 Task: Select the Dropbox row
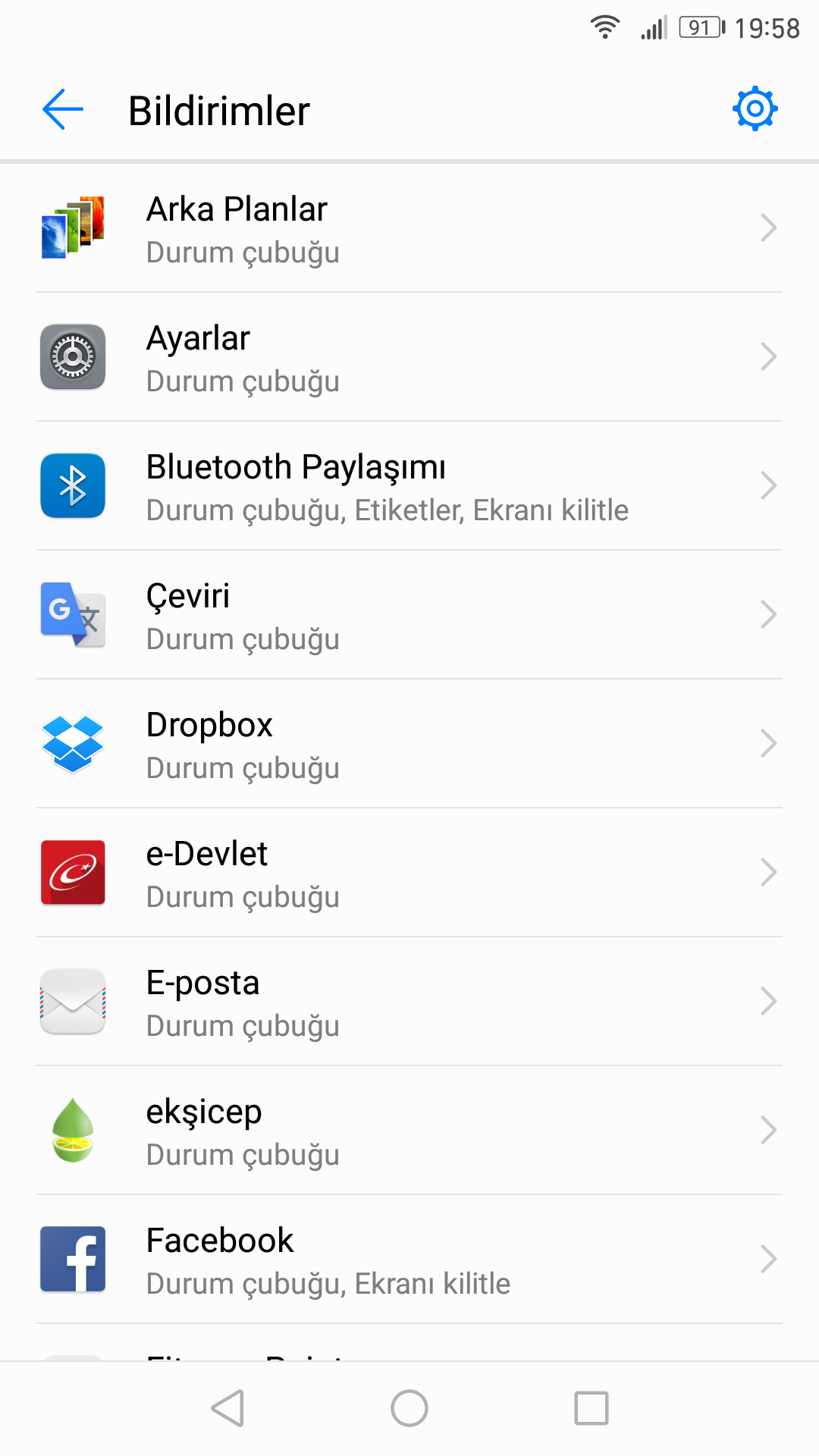pos(409,744)
